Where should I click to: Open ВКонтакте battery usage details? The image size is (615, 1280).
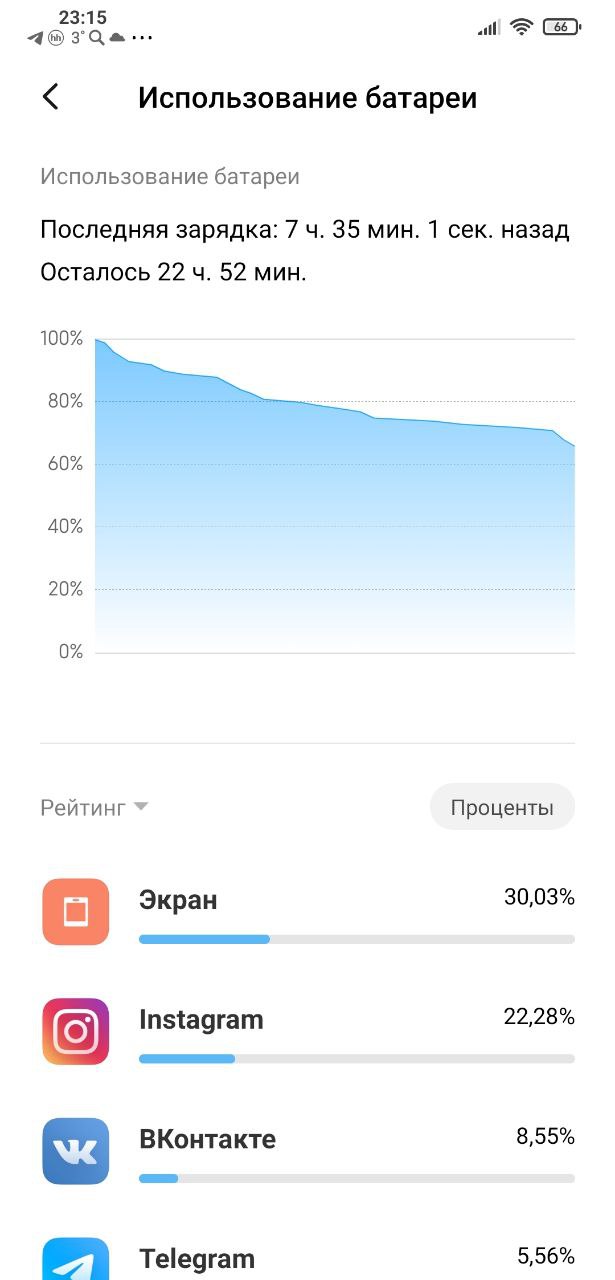pyautogui.click(x=307, y=1151)
